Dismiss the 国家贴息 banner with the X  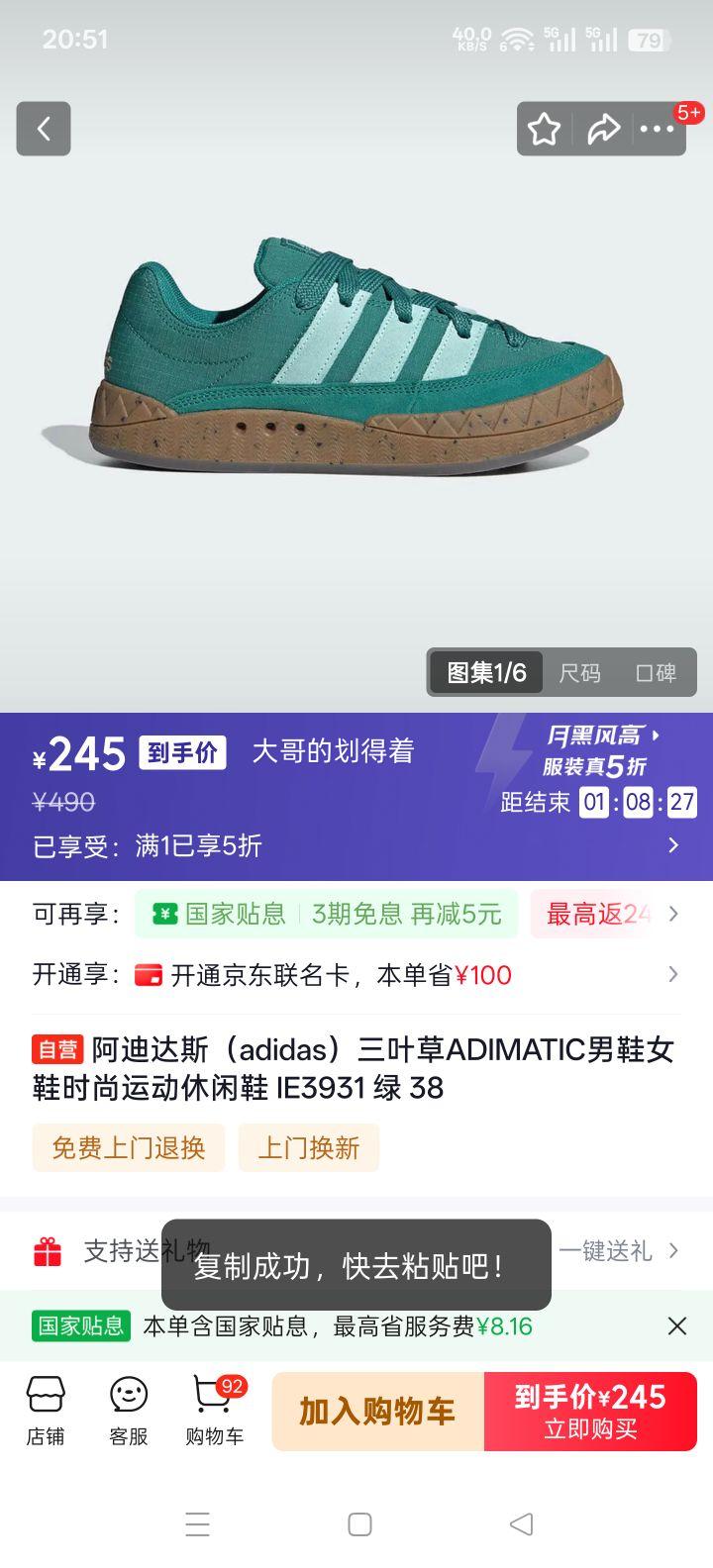pos(677,1325)
